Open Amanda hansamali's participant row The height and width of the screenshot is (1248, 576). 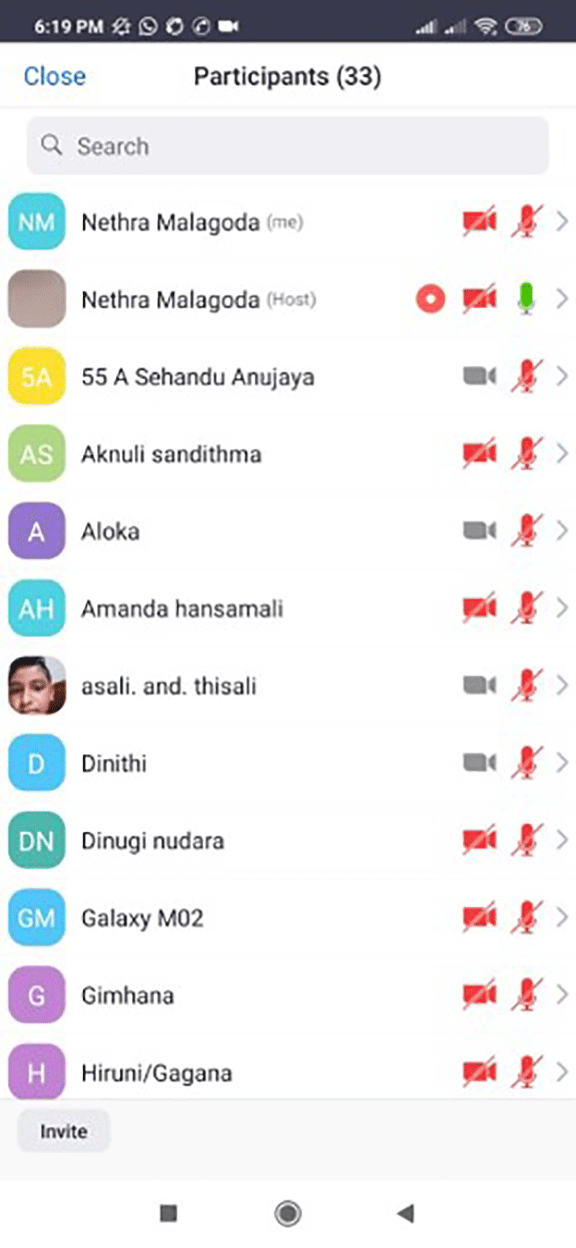[288, 608]
